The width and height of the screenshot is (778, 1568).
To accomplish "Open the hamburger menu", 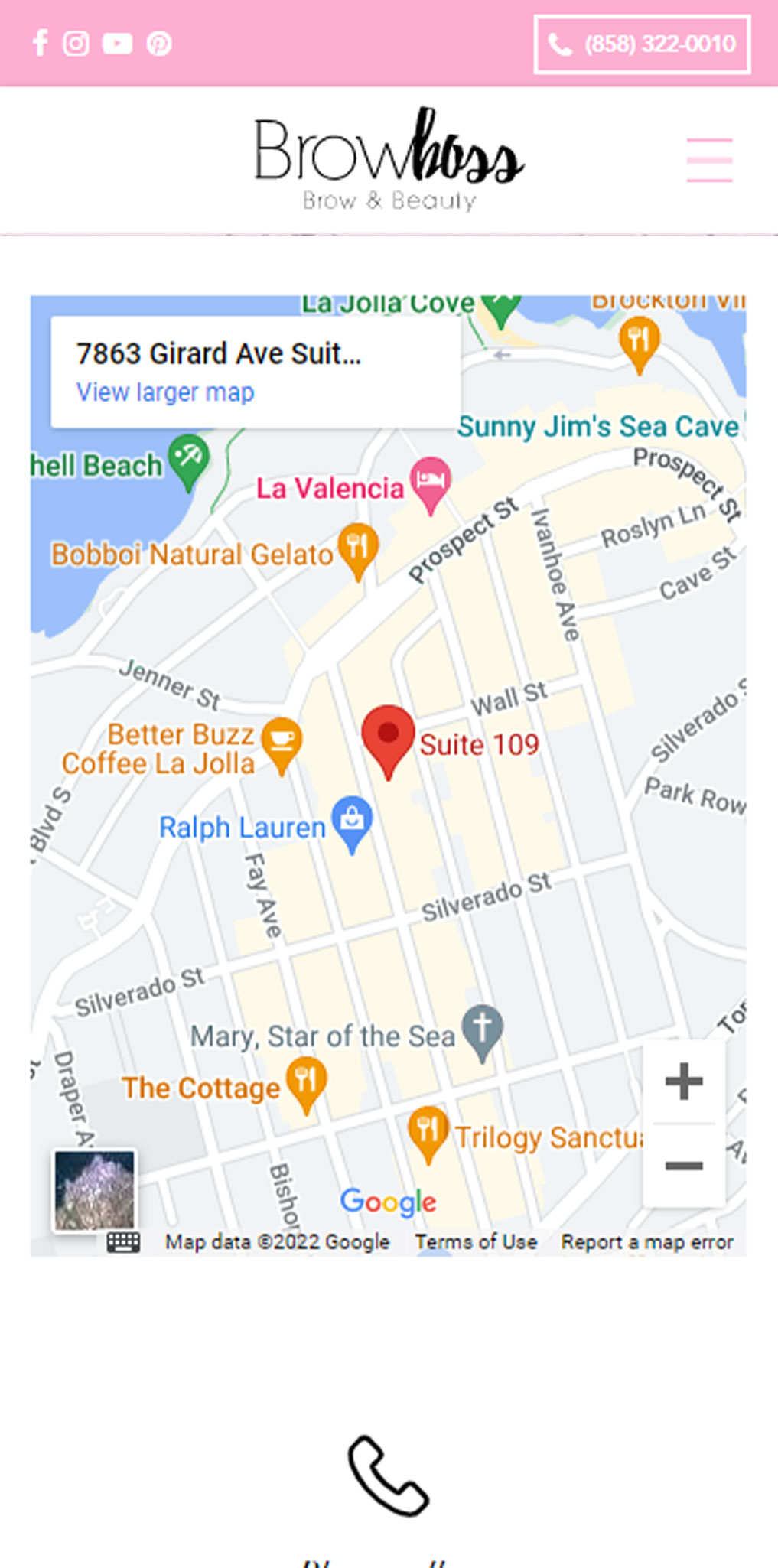I will click(x=709, y=160).
